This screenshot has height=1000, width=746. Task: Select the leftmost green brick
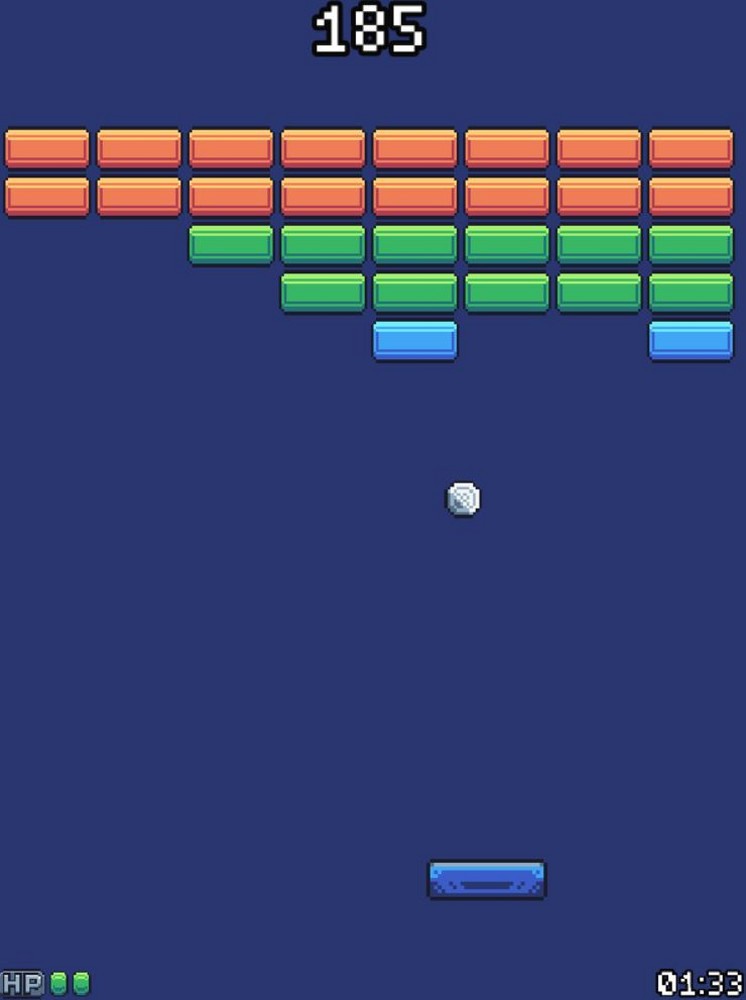click(230, 243)
